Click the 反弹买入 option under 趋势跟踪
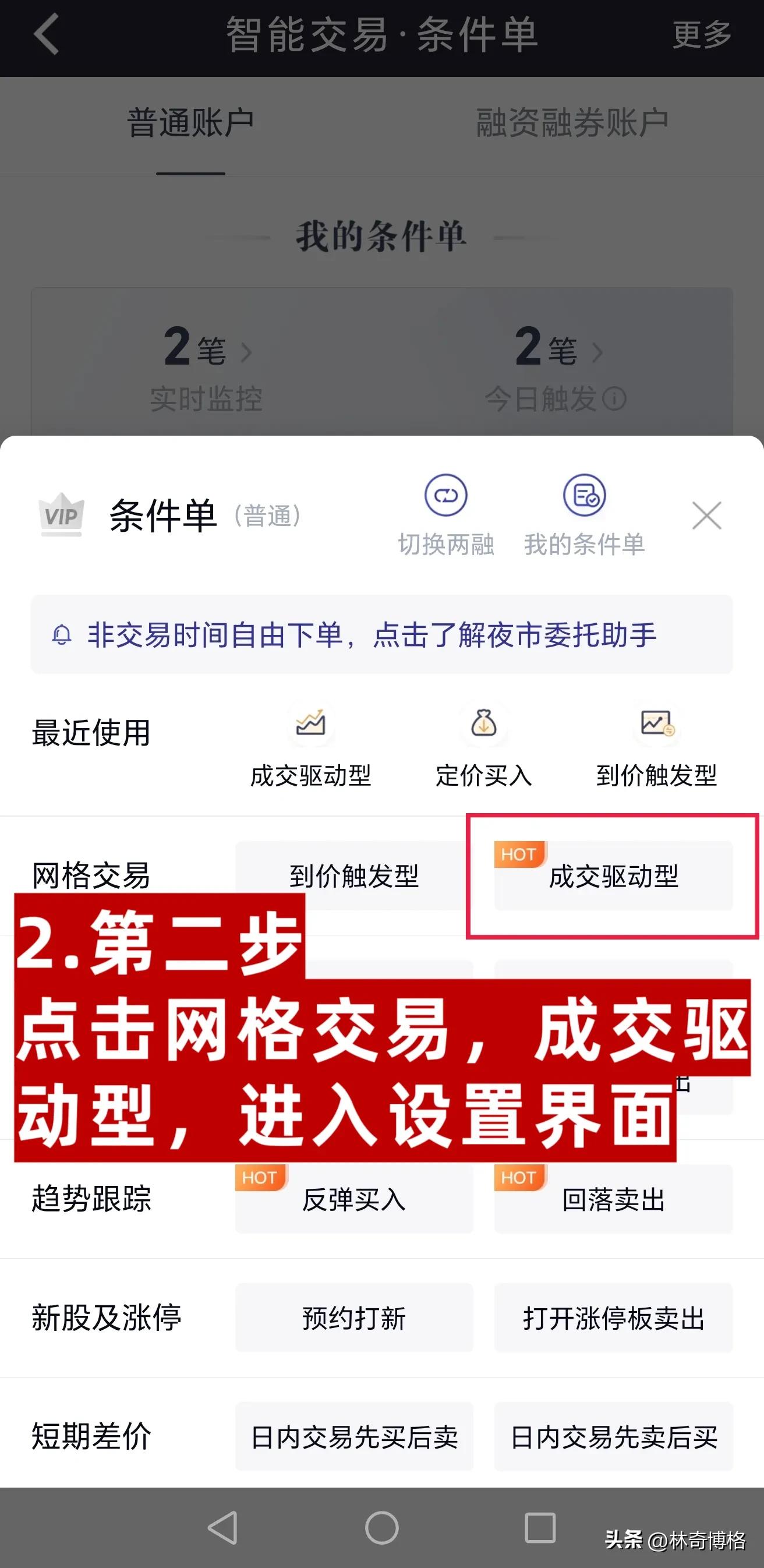The height and width of the screenshot is (1568, 764). (x=353, y=1200)
